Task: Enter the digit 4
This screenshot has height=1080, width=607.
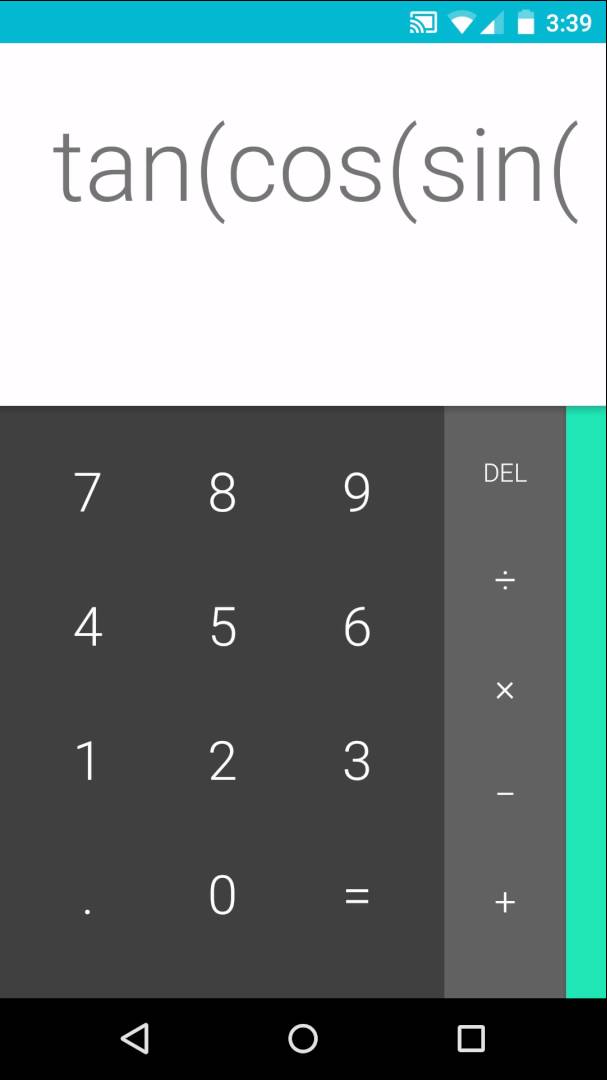Action: [x=88, y=627]
